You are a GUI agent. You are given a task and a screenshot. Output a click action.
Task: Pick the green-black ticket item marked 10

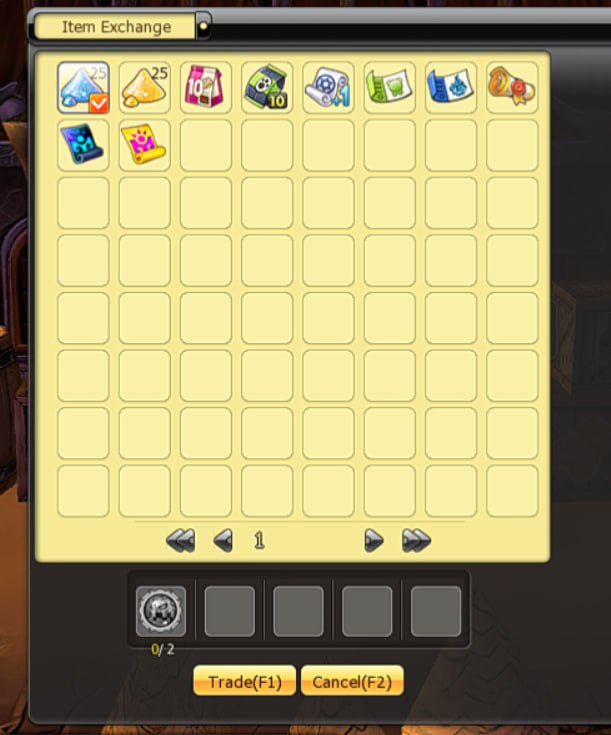point(267,88)
